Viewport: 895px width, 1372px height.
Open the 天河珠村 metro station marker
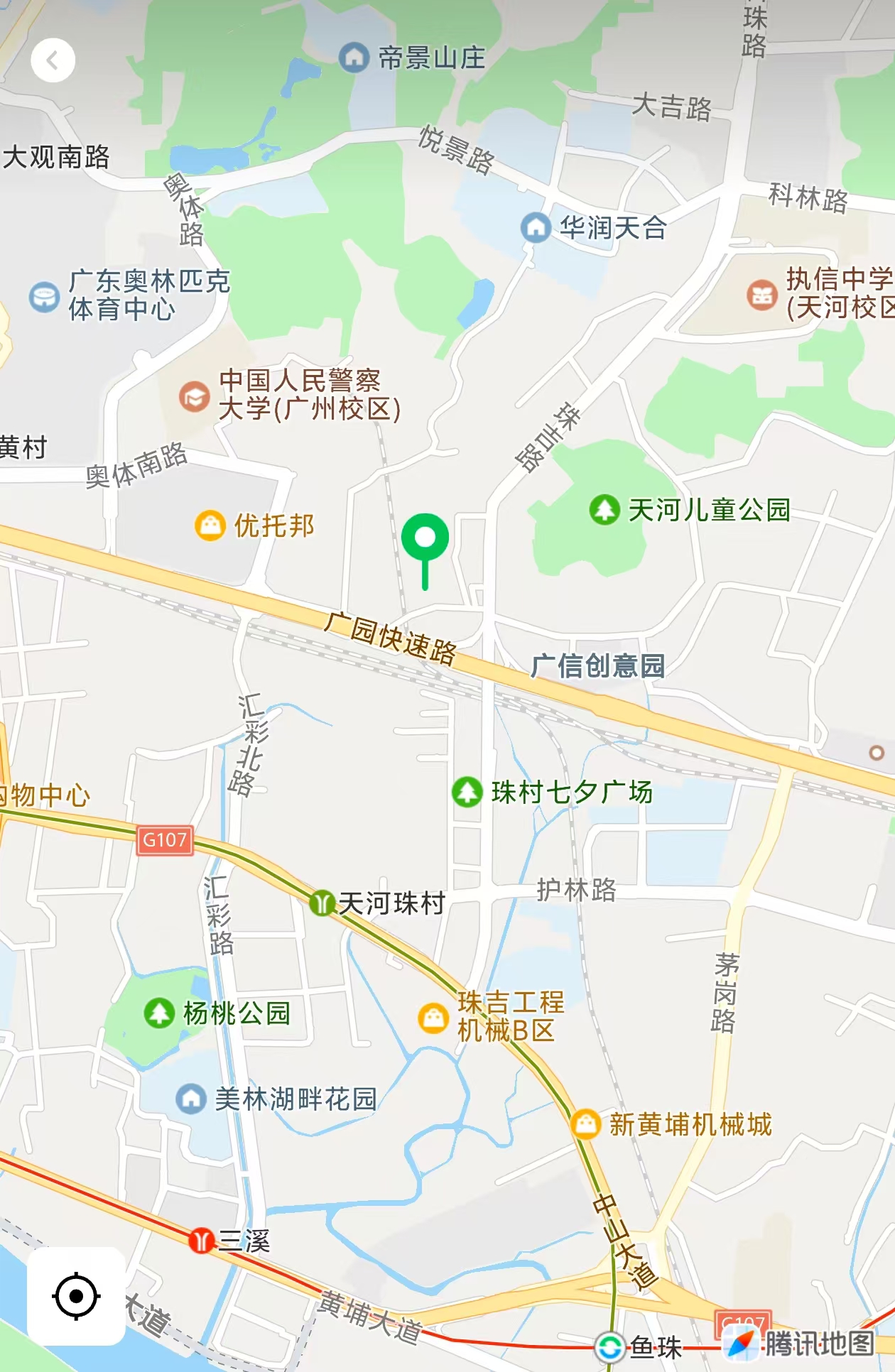pyautogui.click(x=322, y=903)
